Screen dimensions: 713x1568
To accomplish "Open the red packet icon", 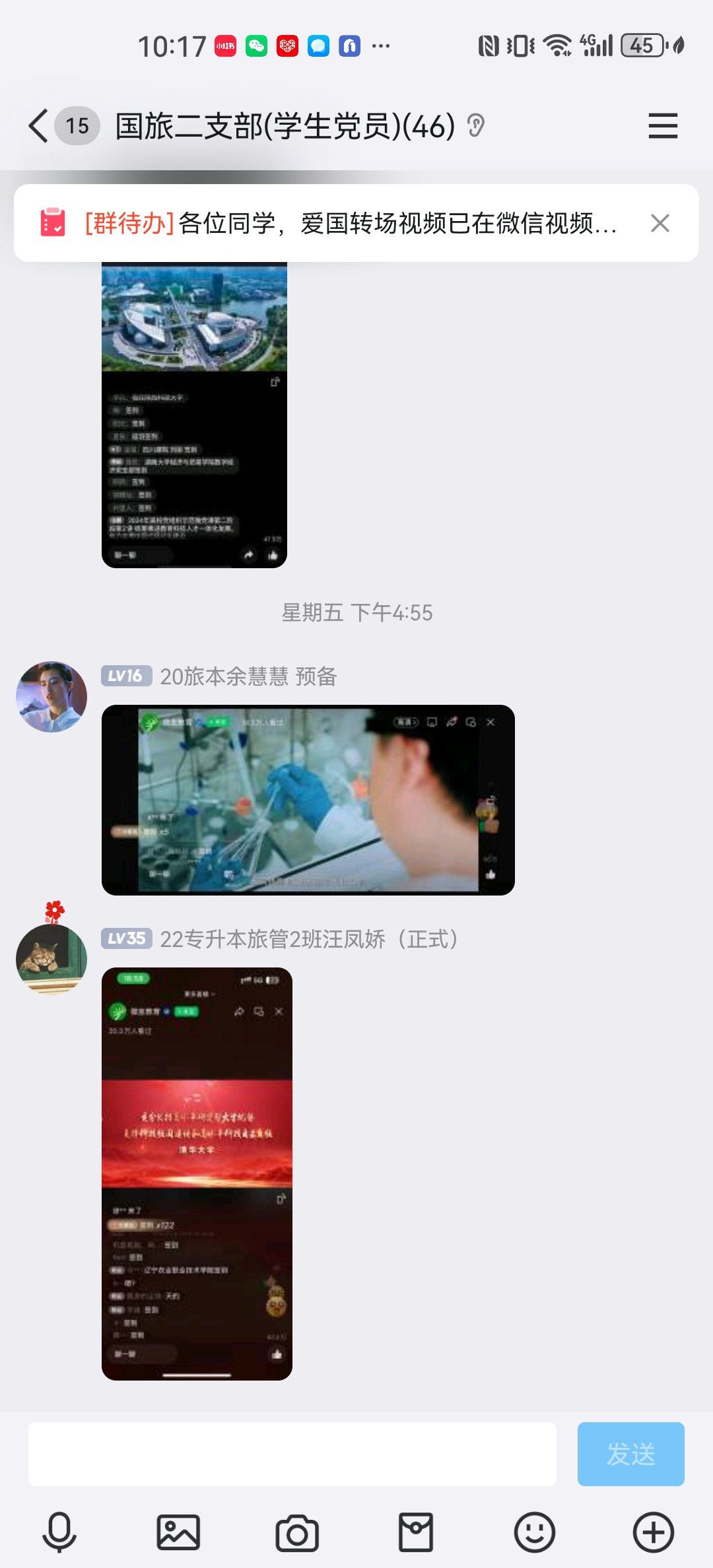I will click(x=416, y=1532).
